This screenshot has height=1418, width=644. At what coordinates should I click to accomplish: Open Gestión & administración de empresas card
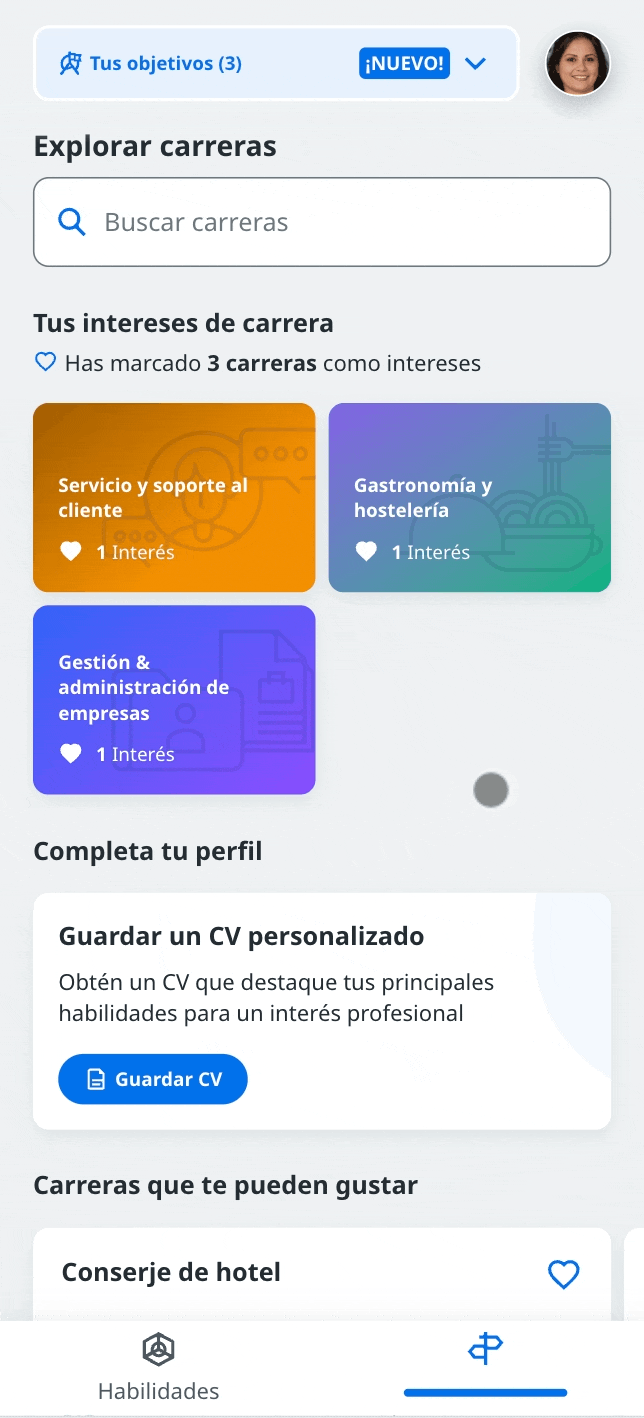click(x=174, y=699)
